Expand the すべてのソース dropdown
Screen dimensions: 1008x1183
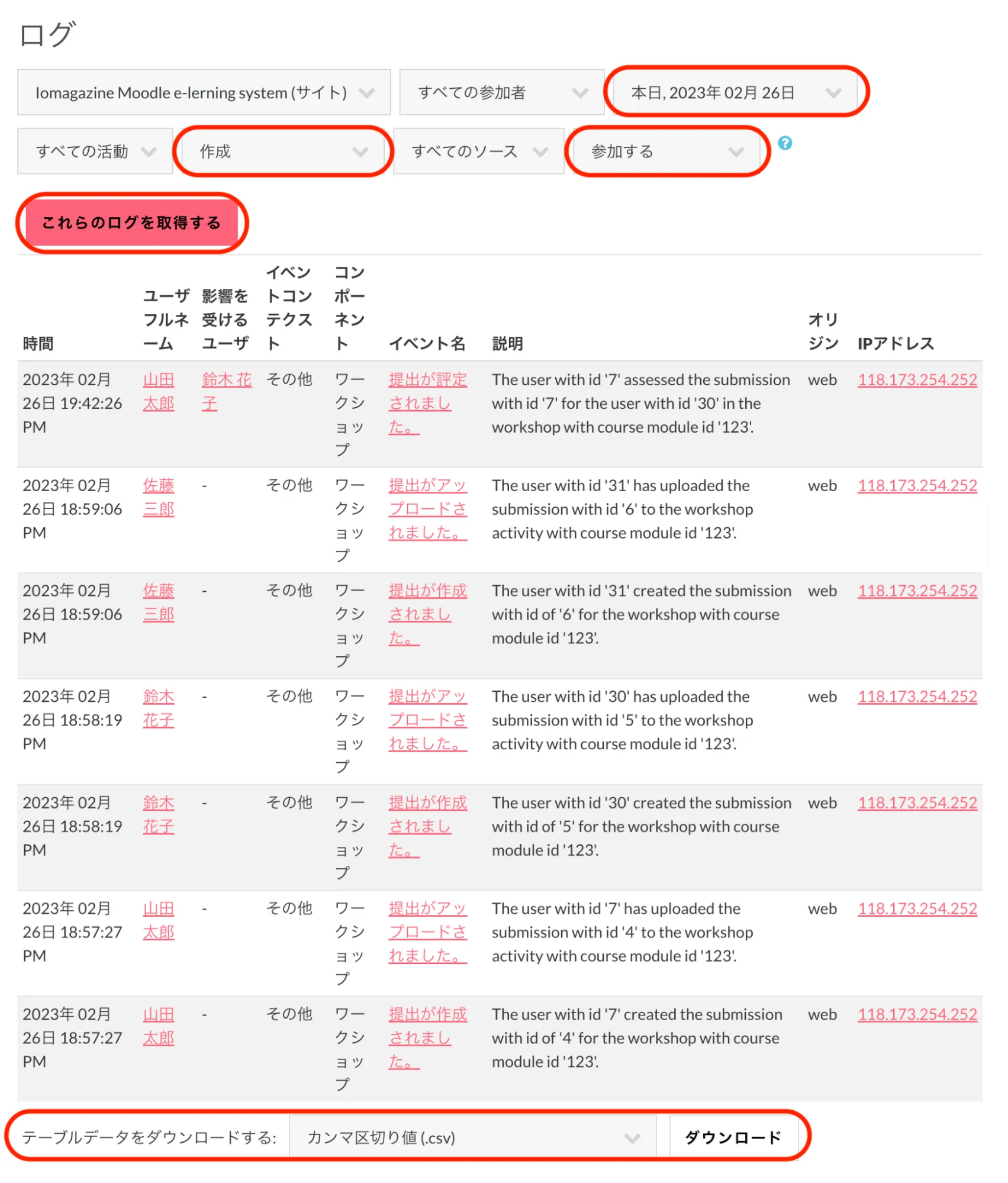pos(478,151)
